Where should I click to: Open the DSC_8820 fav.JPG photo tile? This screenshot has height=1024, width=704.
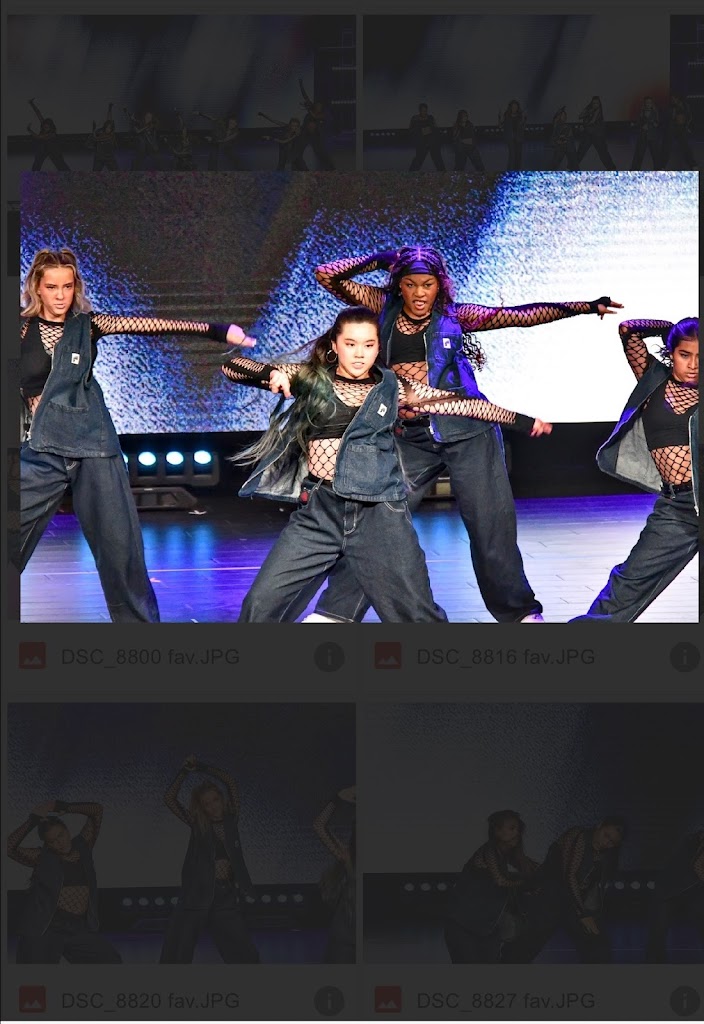coord(181,833)
